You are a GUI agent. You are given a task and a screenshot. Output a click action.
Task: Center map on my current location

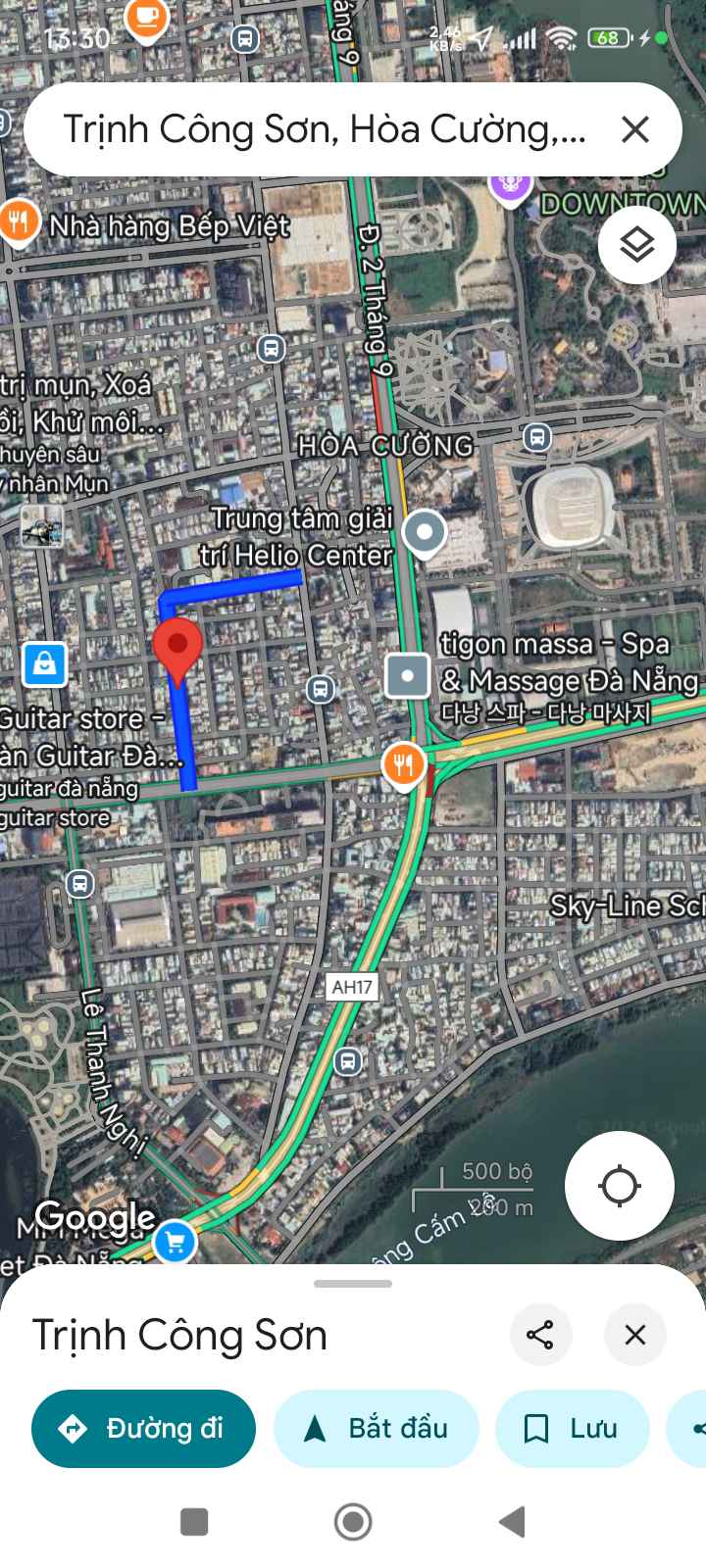tap(619, 1185)
